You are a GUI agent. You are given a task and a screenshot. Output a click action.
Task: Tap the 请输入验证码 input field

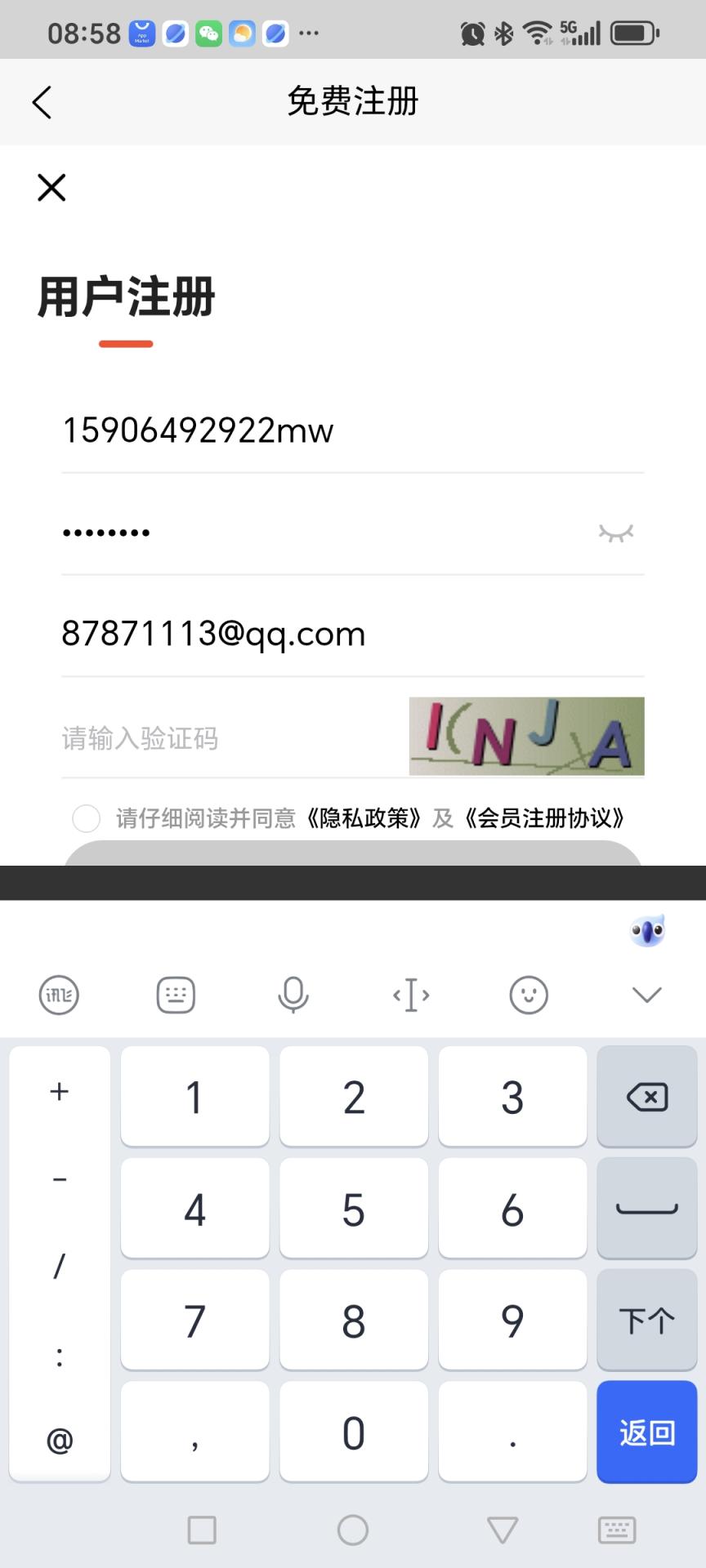[204, 737]
